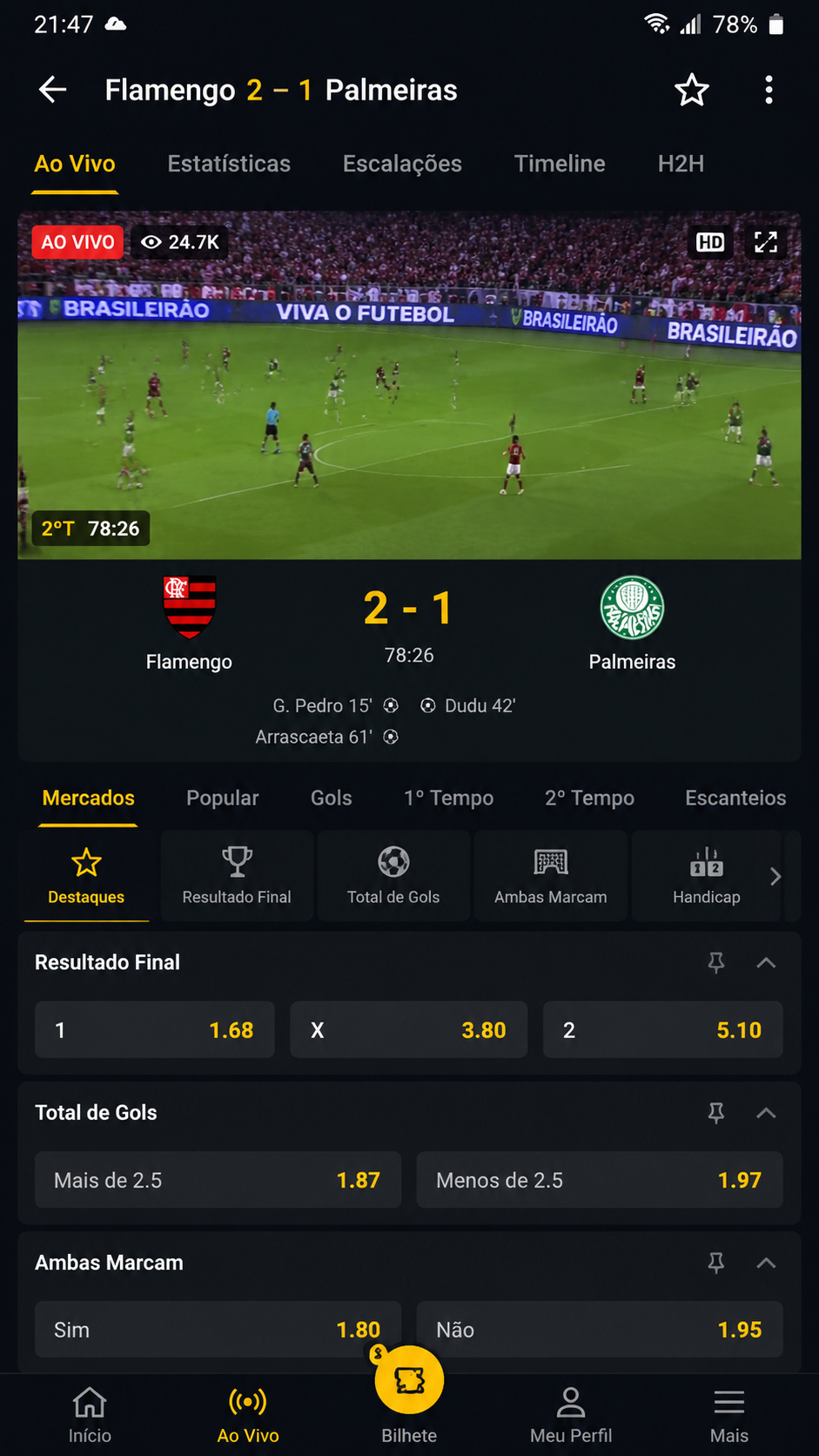The width and height of the screenshot is (819, 1456).
Task: Collapse the Resultado Final section
Action: (766, 962)
